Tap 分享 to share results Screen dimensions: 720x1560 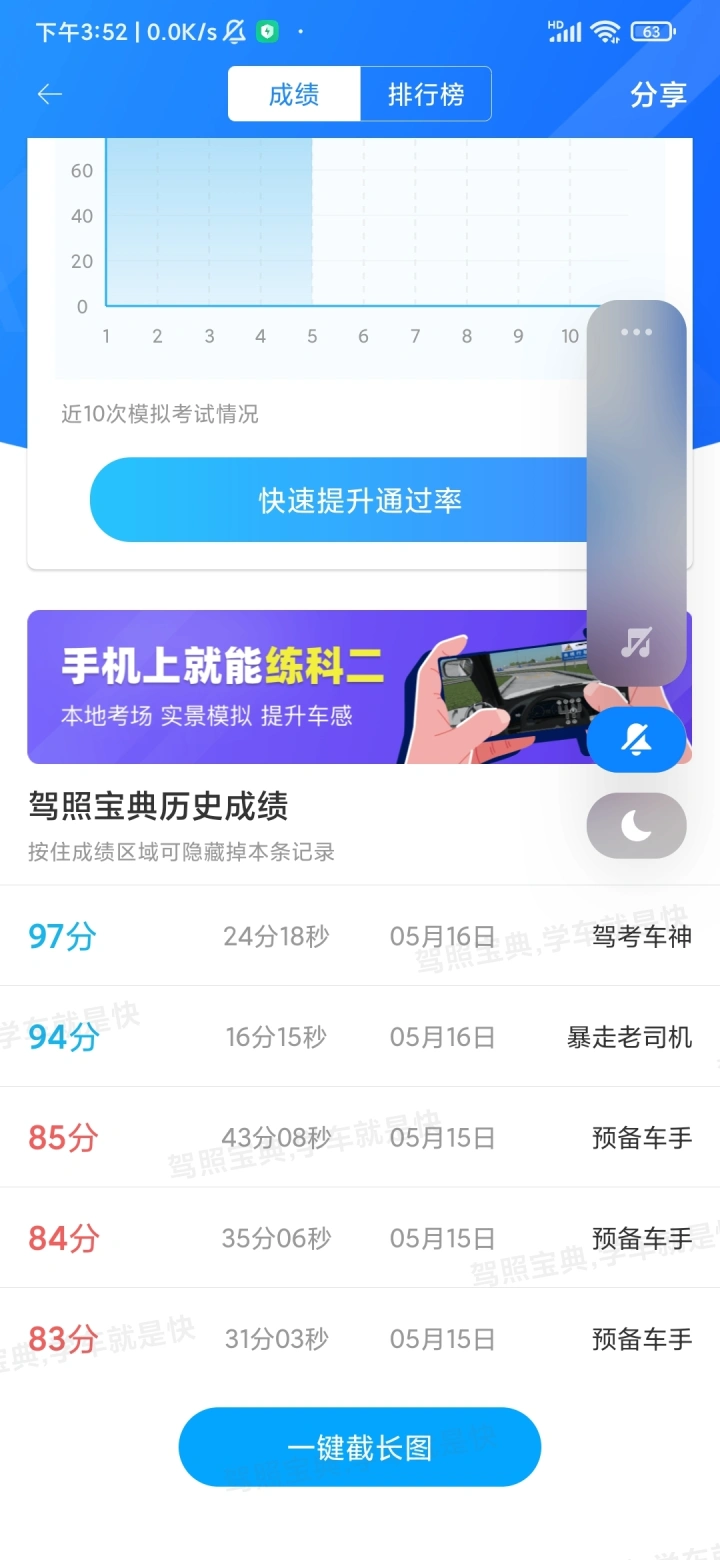pyautogui.click(x=658, y=94)
